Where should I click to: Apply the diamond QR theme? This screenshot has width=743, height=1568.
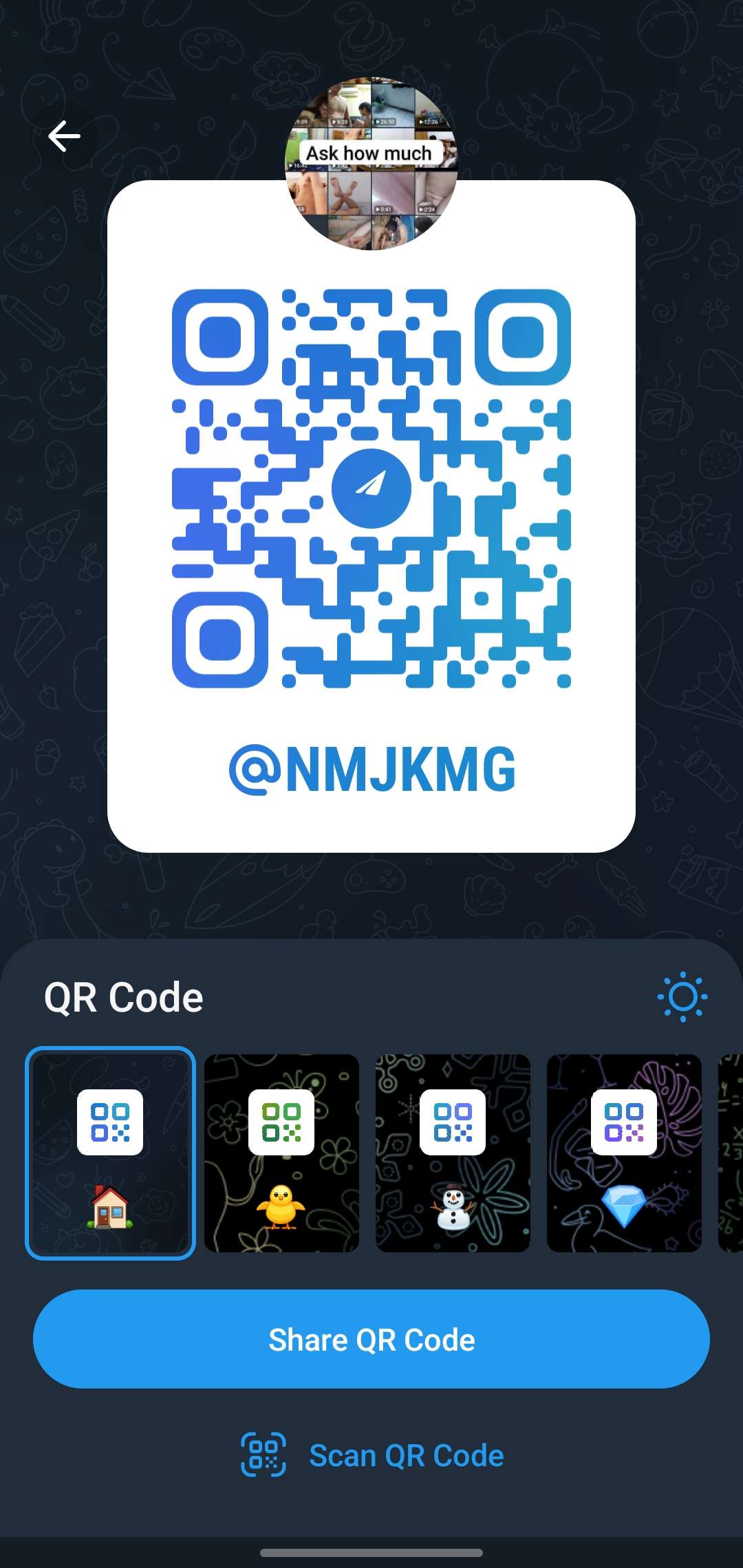[x=624, y=1153]
